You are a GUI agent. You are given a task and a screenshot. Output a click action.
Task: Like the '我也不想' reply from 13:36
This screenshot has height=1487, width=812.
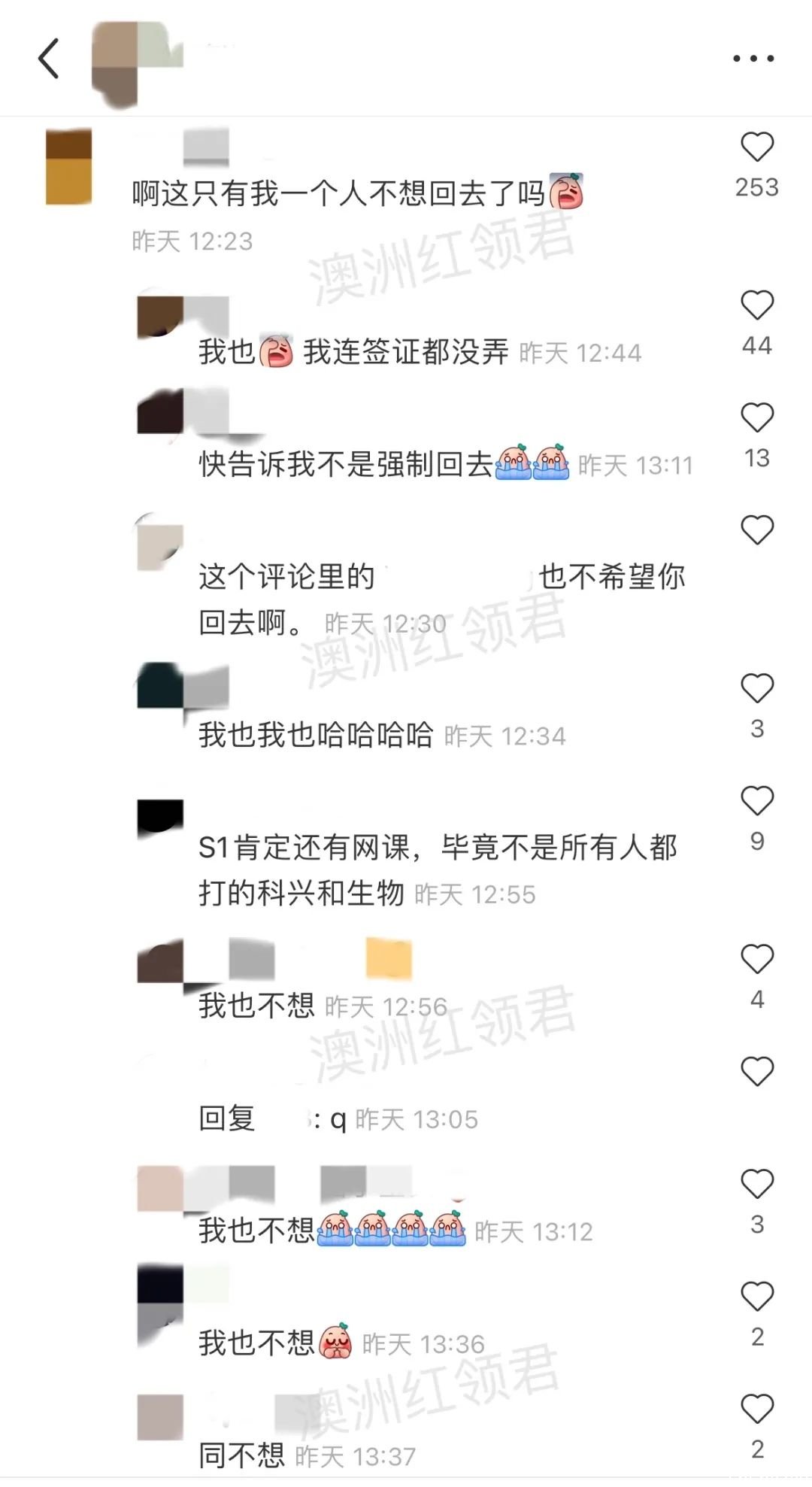point(756,1297)
